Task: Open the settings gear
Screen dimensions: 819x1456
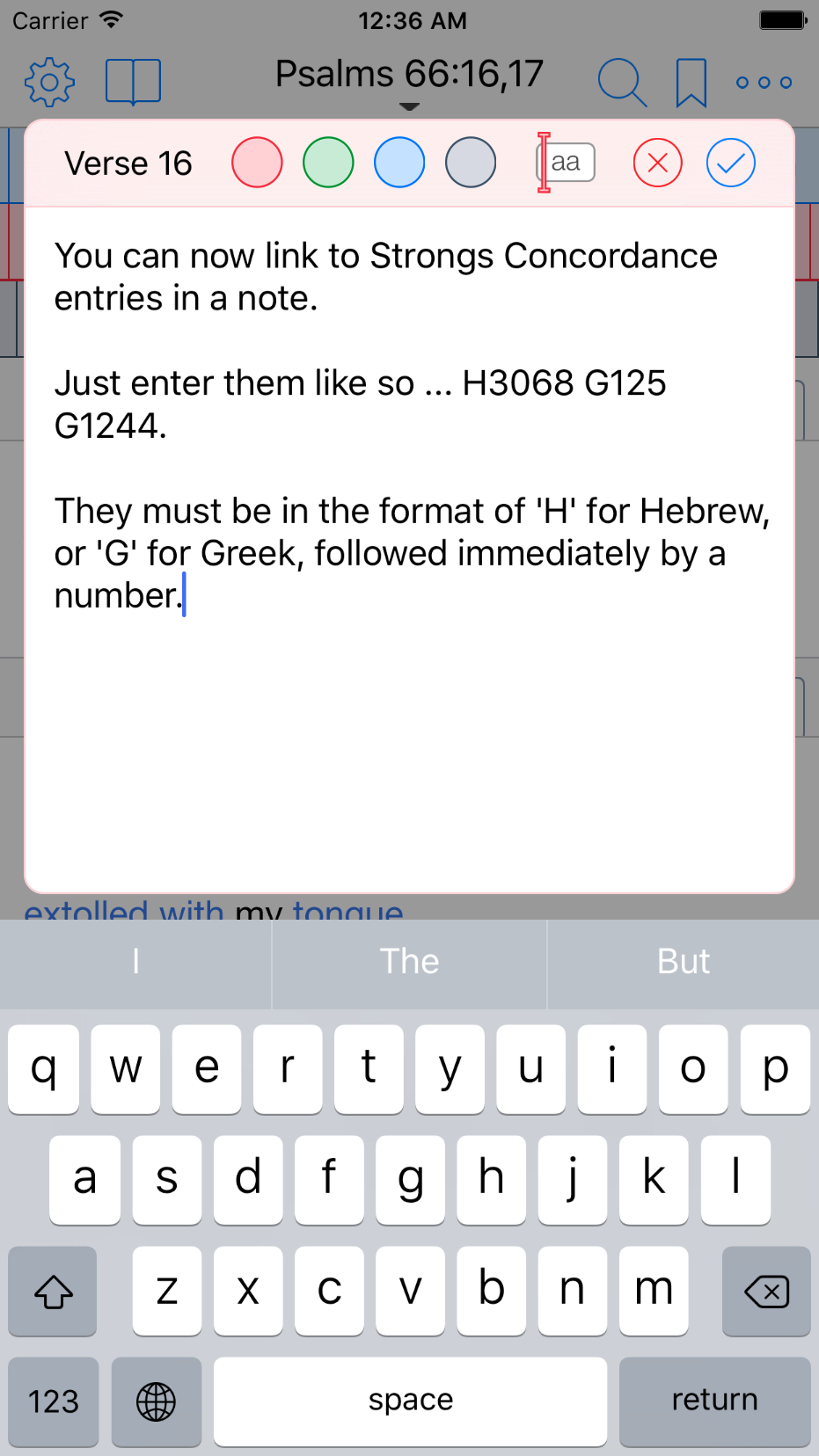Action: pos(49,83)
